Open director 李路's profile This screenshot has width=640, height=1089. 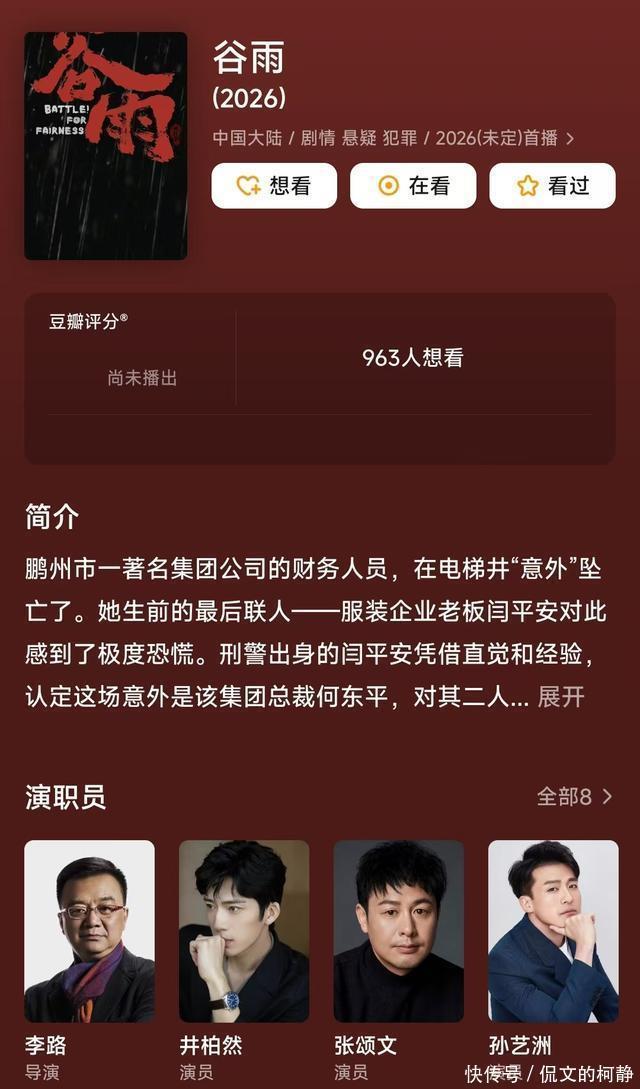point(89,931)
